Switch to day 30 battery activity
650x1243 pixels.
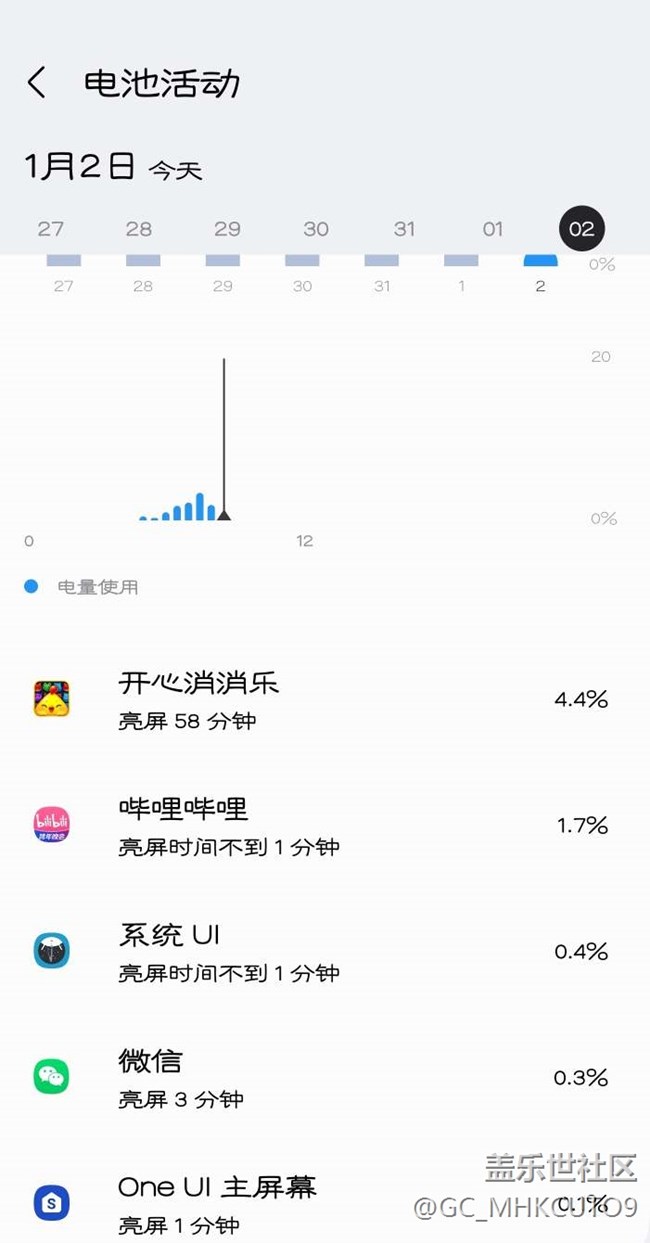pyautogui.click(x=316, y=229)
